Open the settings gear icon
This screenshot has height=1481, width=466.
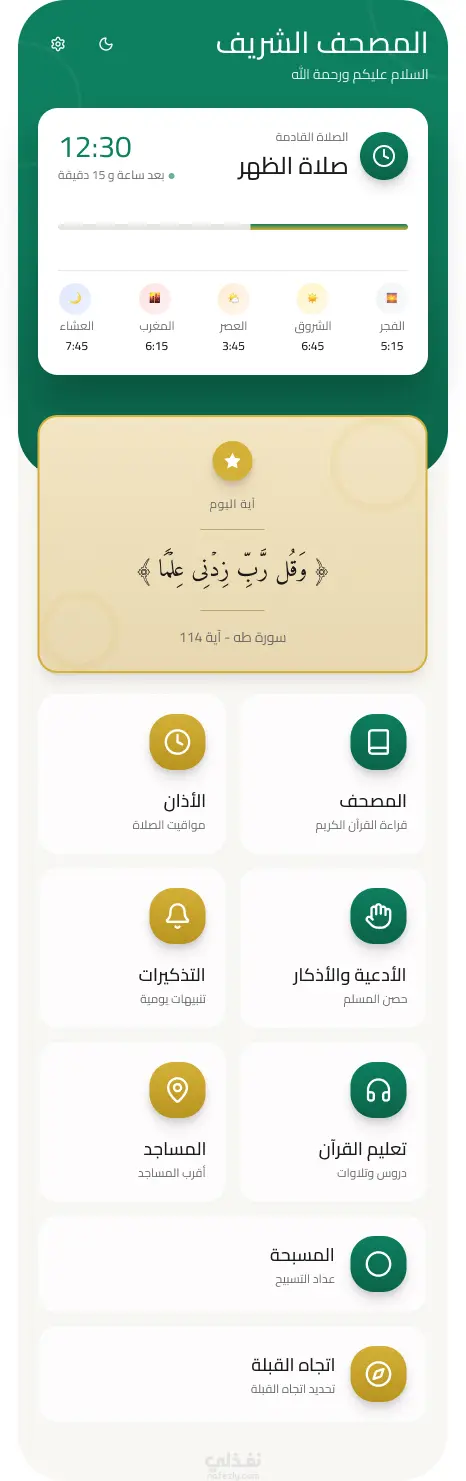pos(58,44)
